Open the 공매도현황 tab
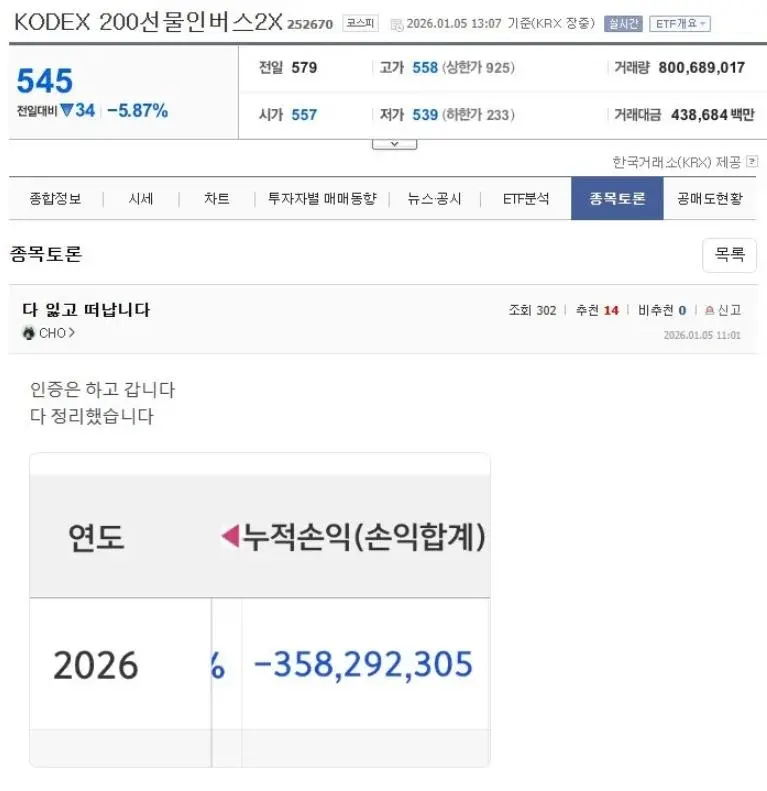 click(x=710, y=199)
